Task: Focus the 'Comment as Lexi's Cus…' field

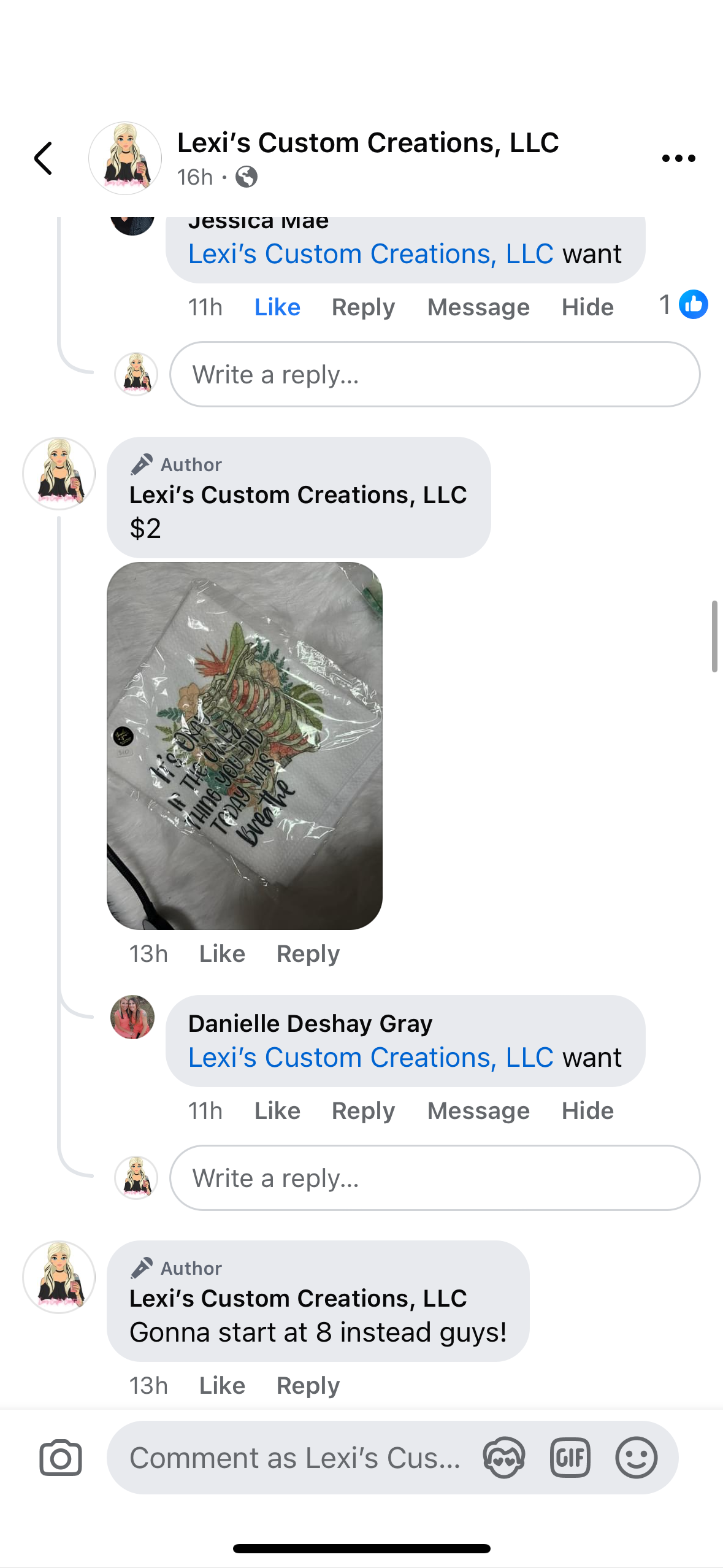Action: 294,1458
